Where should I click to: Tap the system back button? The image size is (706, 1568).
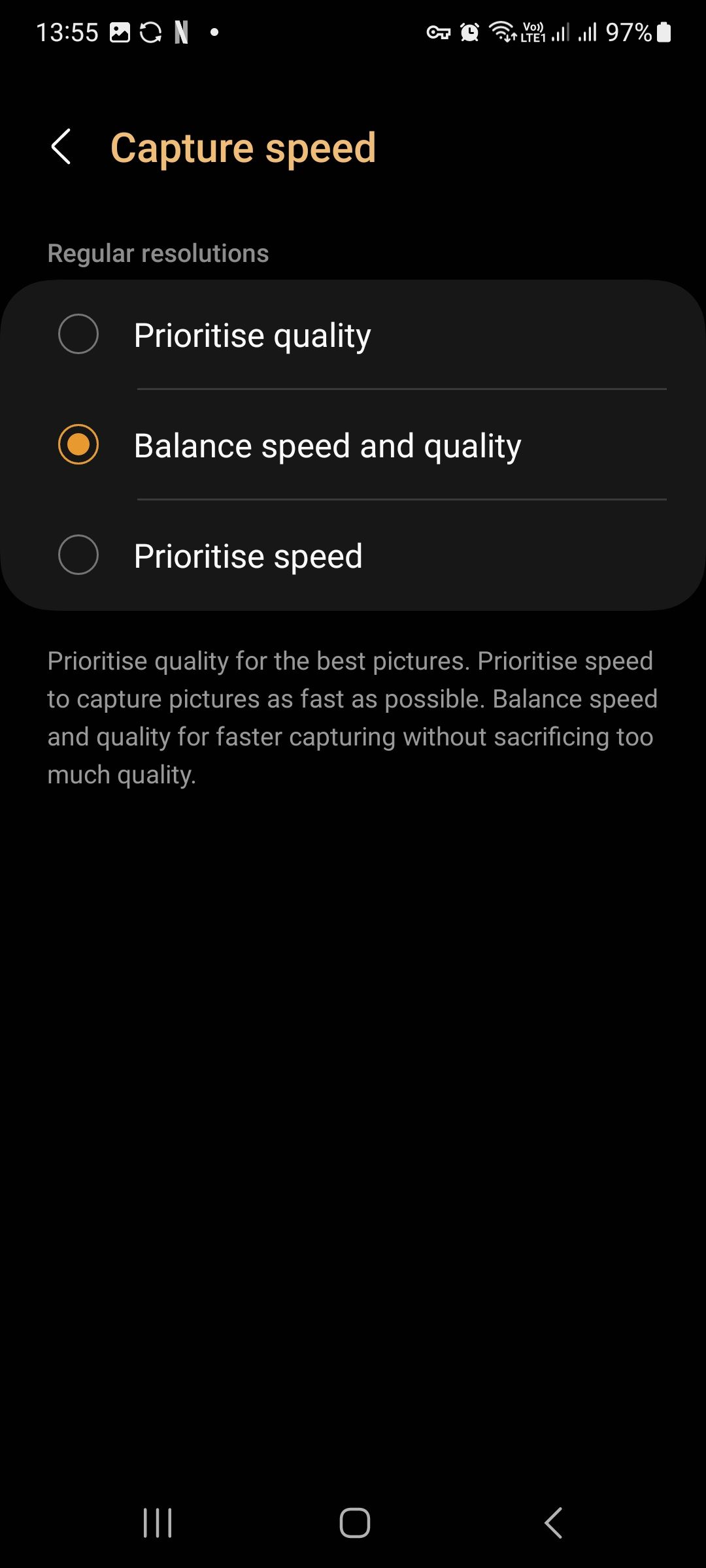click(553, 1523)
